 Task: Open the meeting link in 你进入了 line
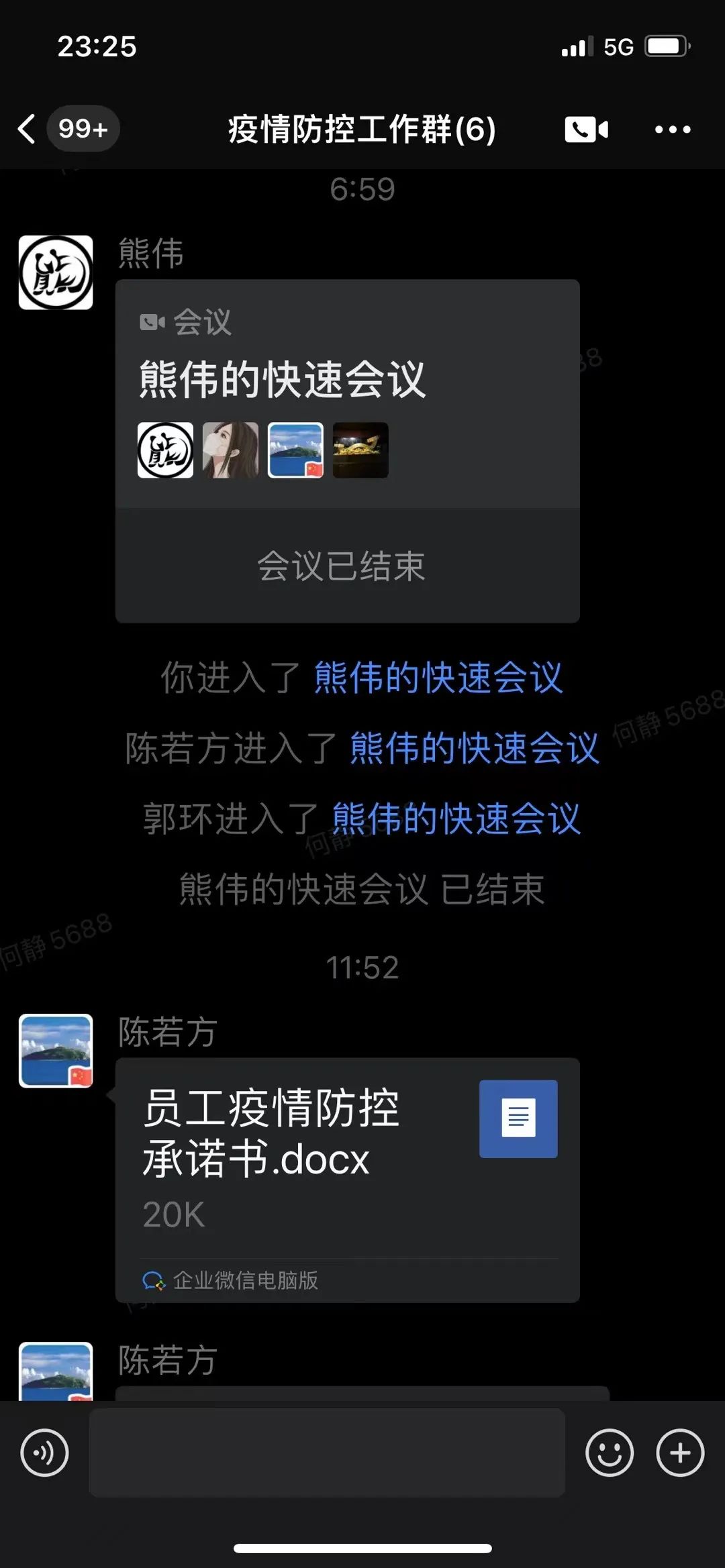[438, 678]
